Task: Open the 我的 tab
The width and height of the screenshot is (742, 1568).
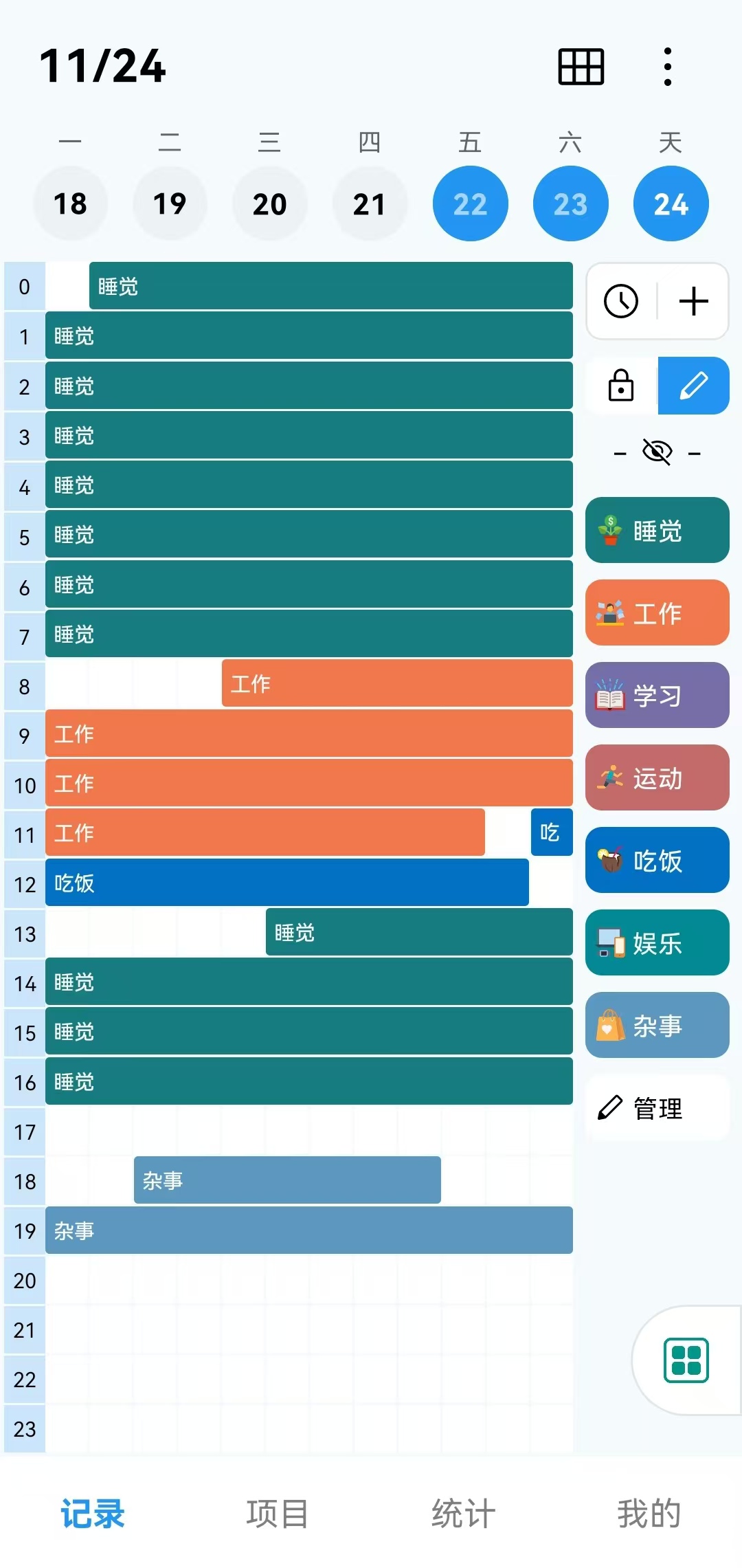Action: click(649, 1514)
